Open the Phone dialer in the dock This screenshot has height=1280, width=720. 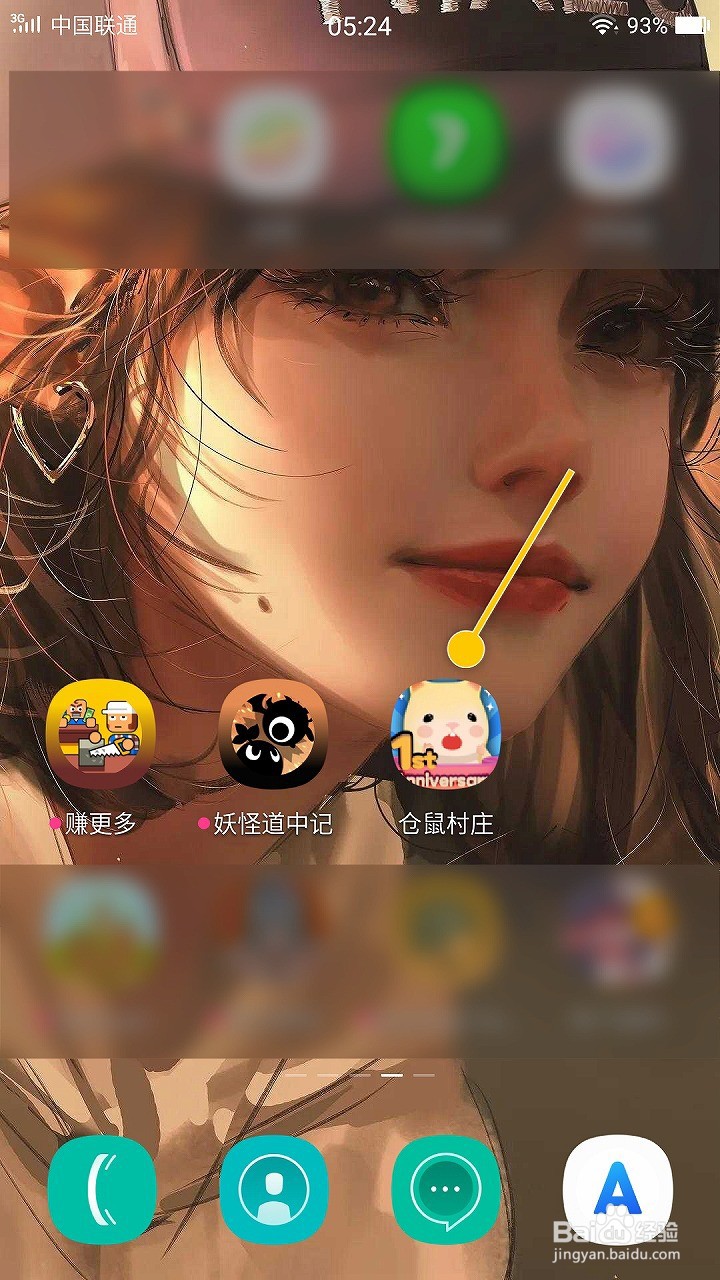(101, 1190)
